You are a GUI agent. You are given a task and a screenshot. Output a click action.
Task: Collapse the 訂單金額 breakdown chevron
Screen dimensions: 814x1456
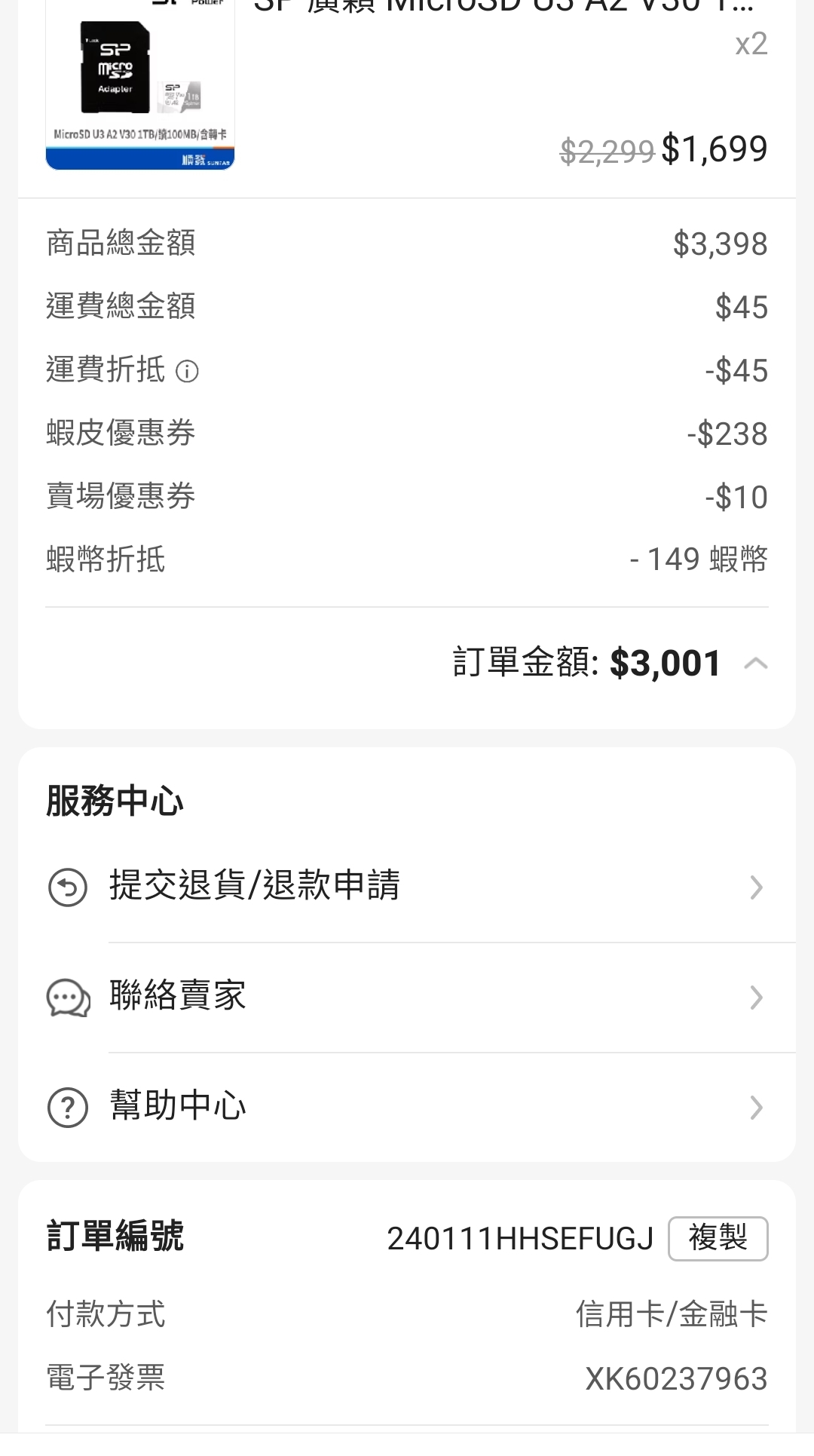point(755,664)
